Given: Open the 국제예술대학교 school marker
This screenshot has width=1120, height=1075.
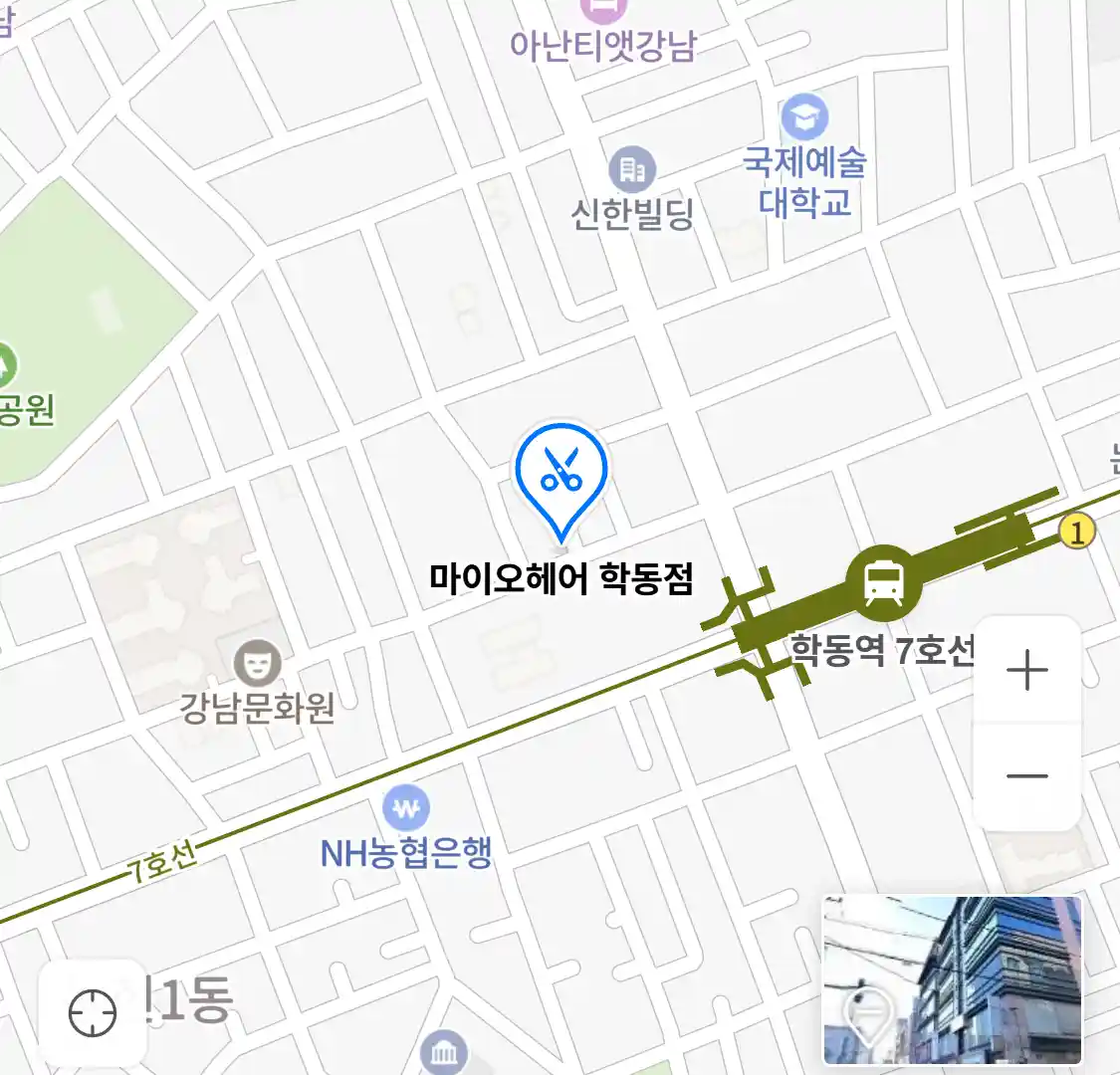Looking at the screenshot, I should 804,118.
